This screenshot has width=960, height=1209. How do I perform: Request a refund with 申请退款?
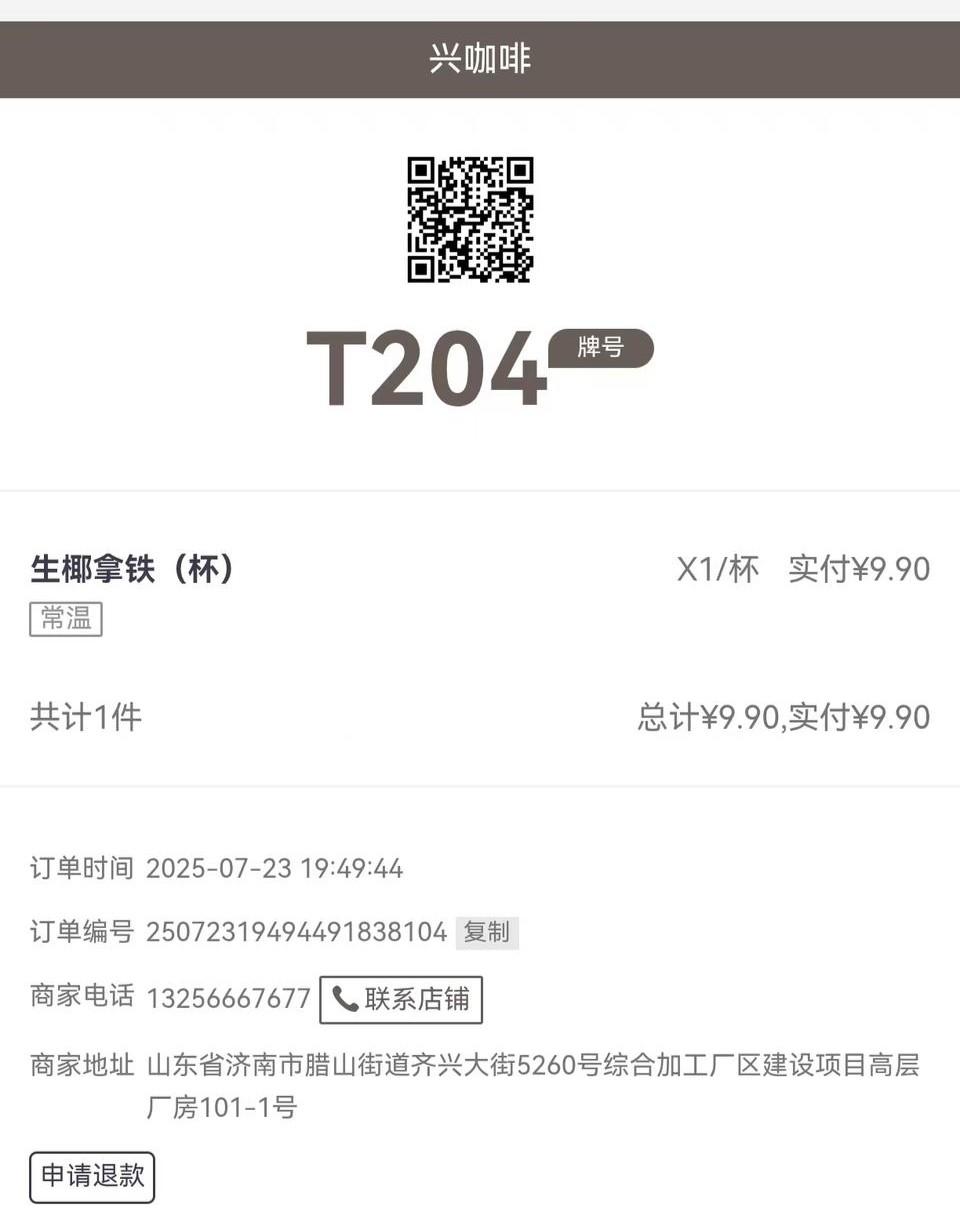[x=92, y=1176]
